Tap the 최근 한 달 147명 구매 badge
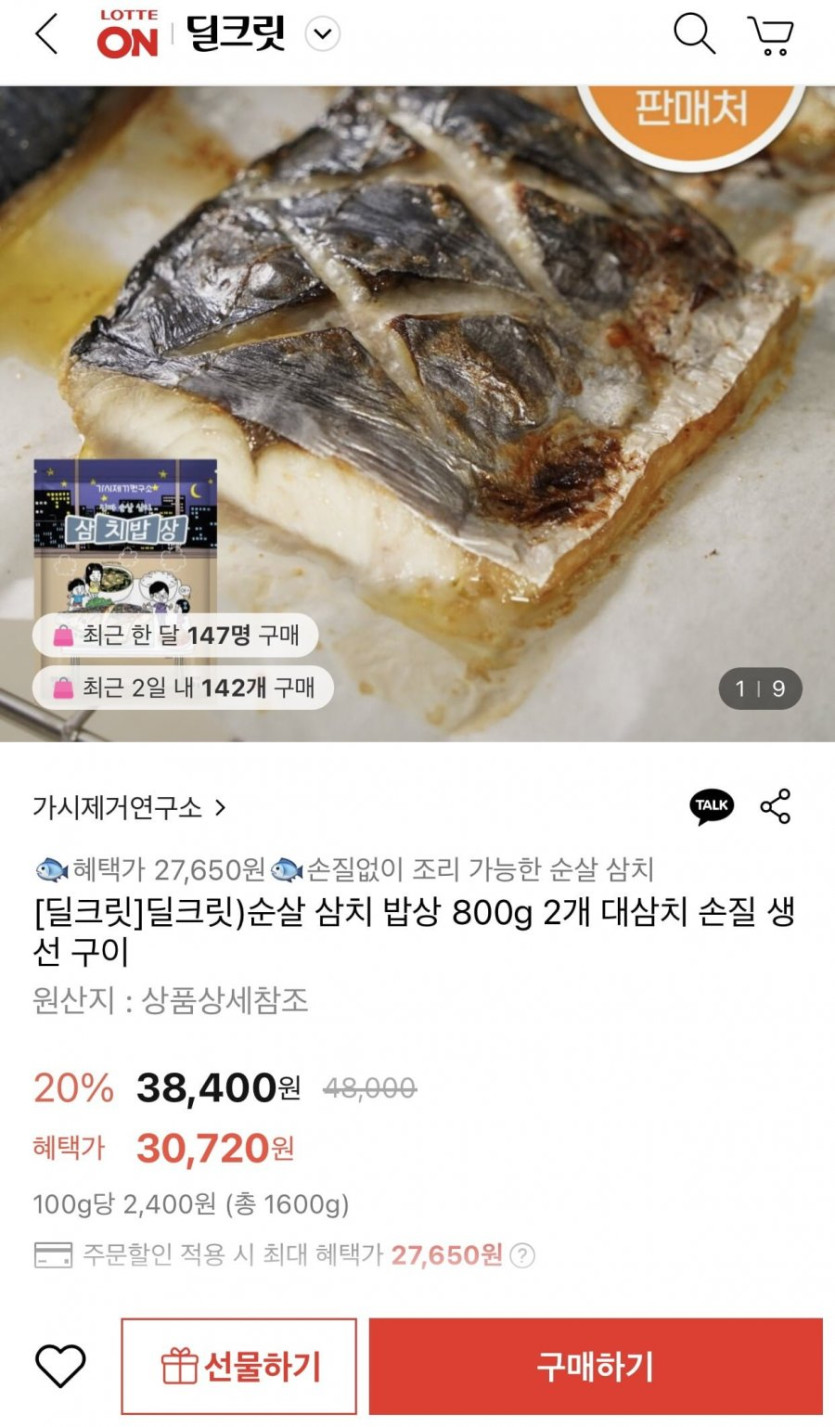835x1427 pixels. pos(175,636)
